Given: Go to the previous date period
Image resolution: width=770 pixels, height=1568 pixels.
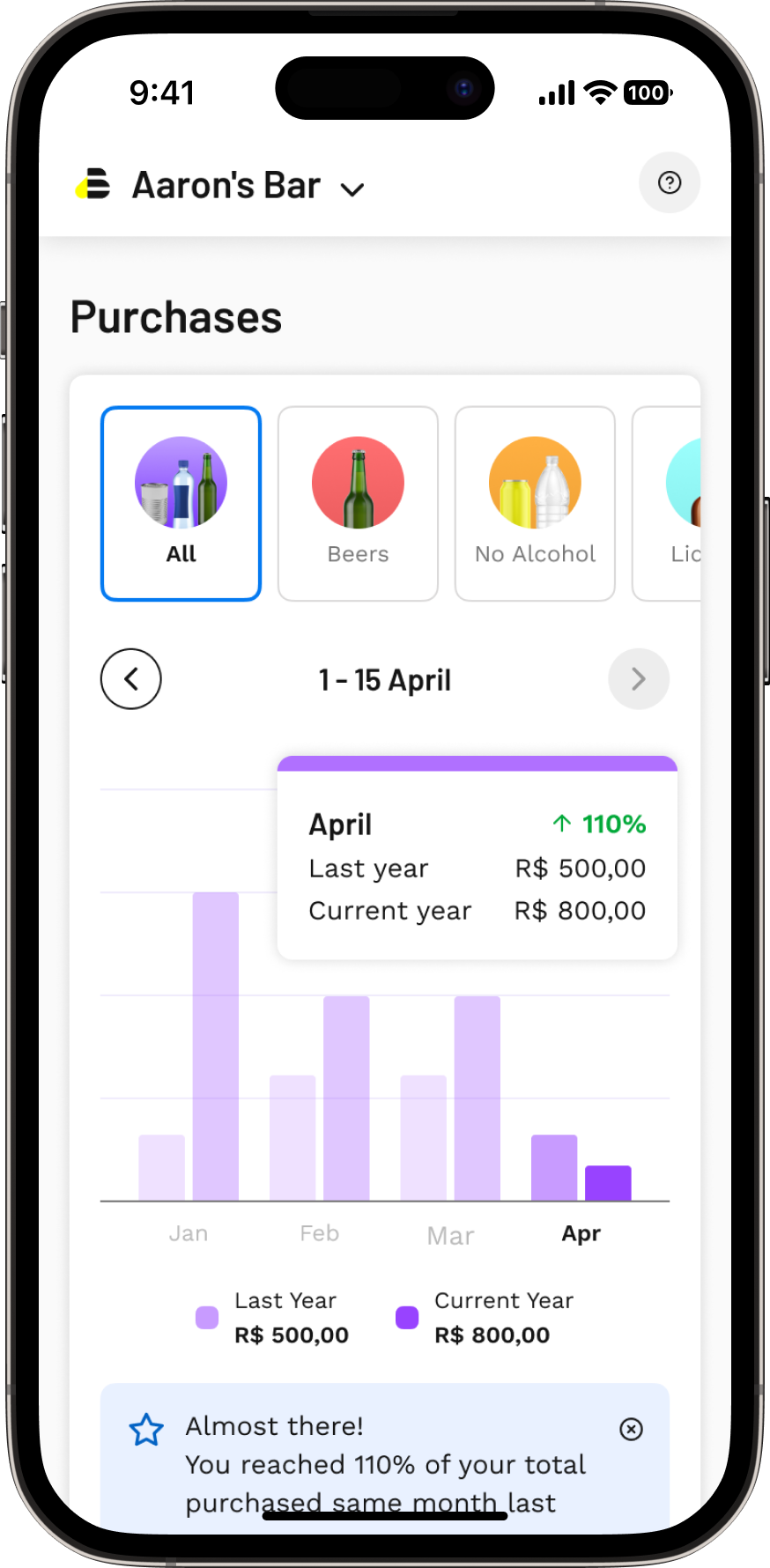Looking at the screenshot, I should pos(131,679).
